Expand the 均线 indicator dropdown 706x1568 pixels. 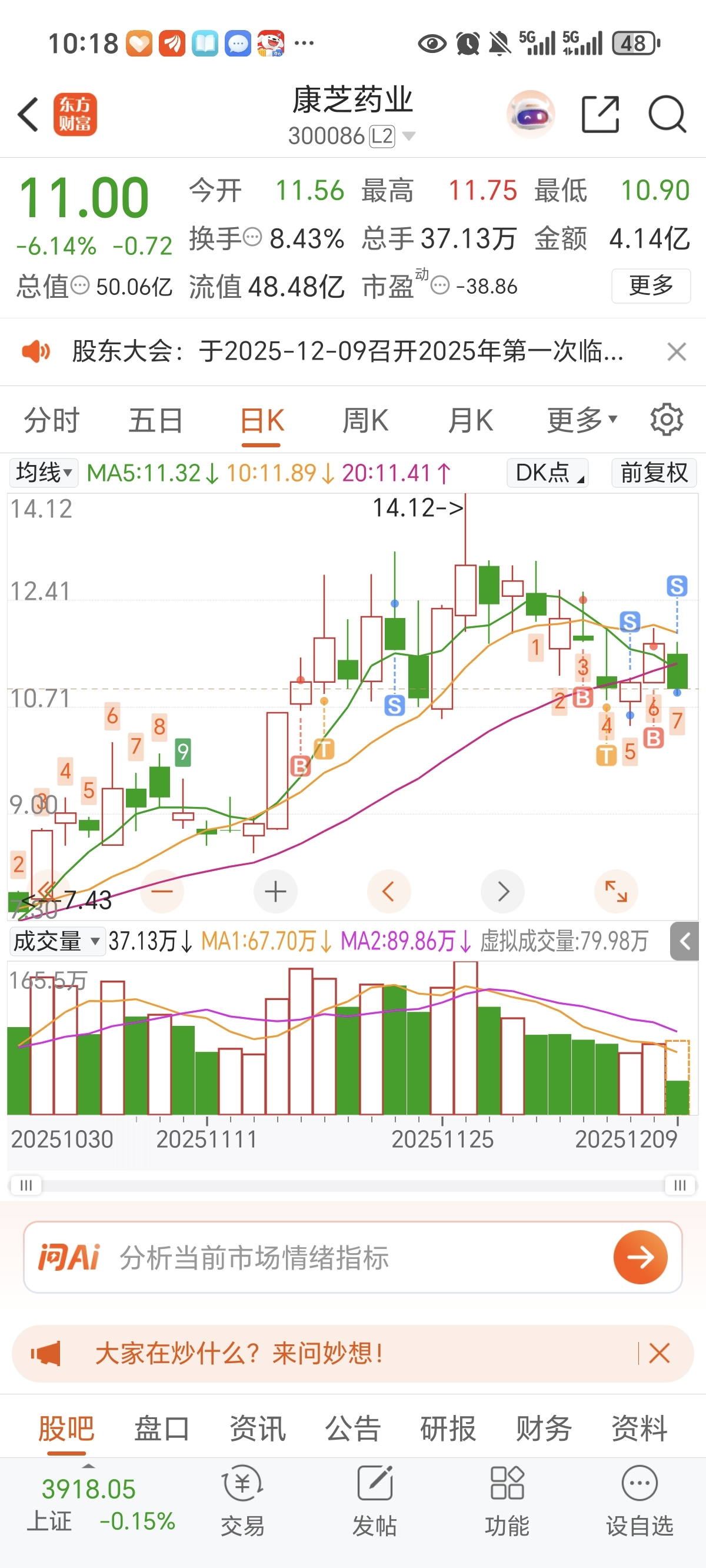pyautogui.click(x=44, y=473)
